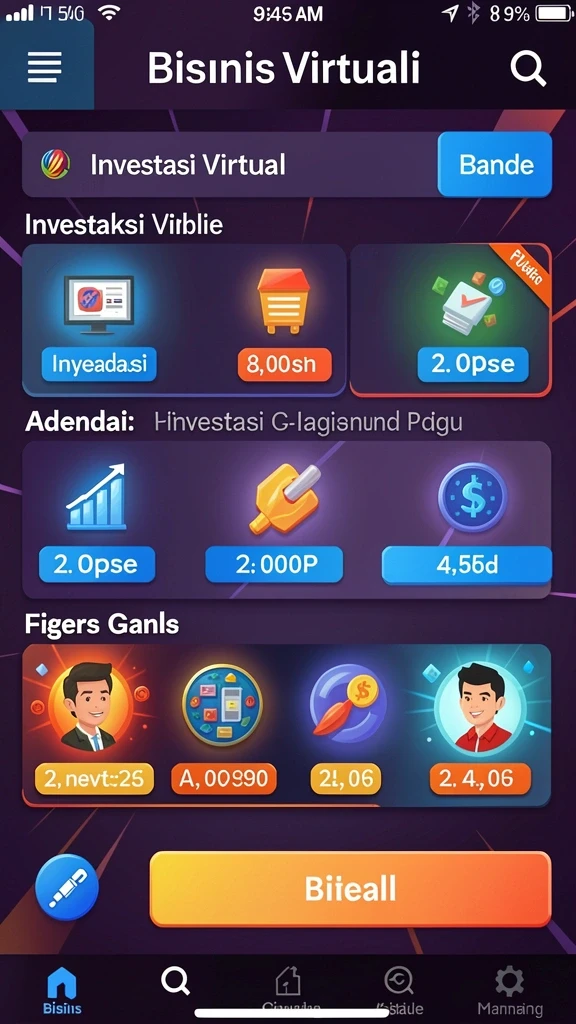
Task: Select the avatar with the red shirt
Action: (480, 708)
